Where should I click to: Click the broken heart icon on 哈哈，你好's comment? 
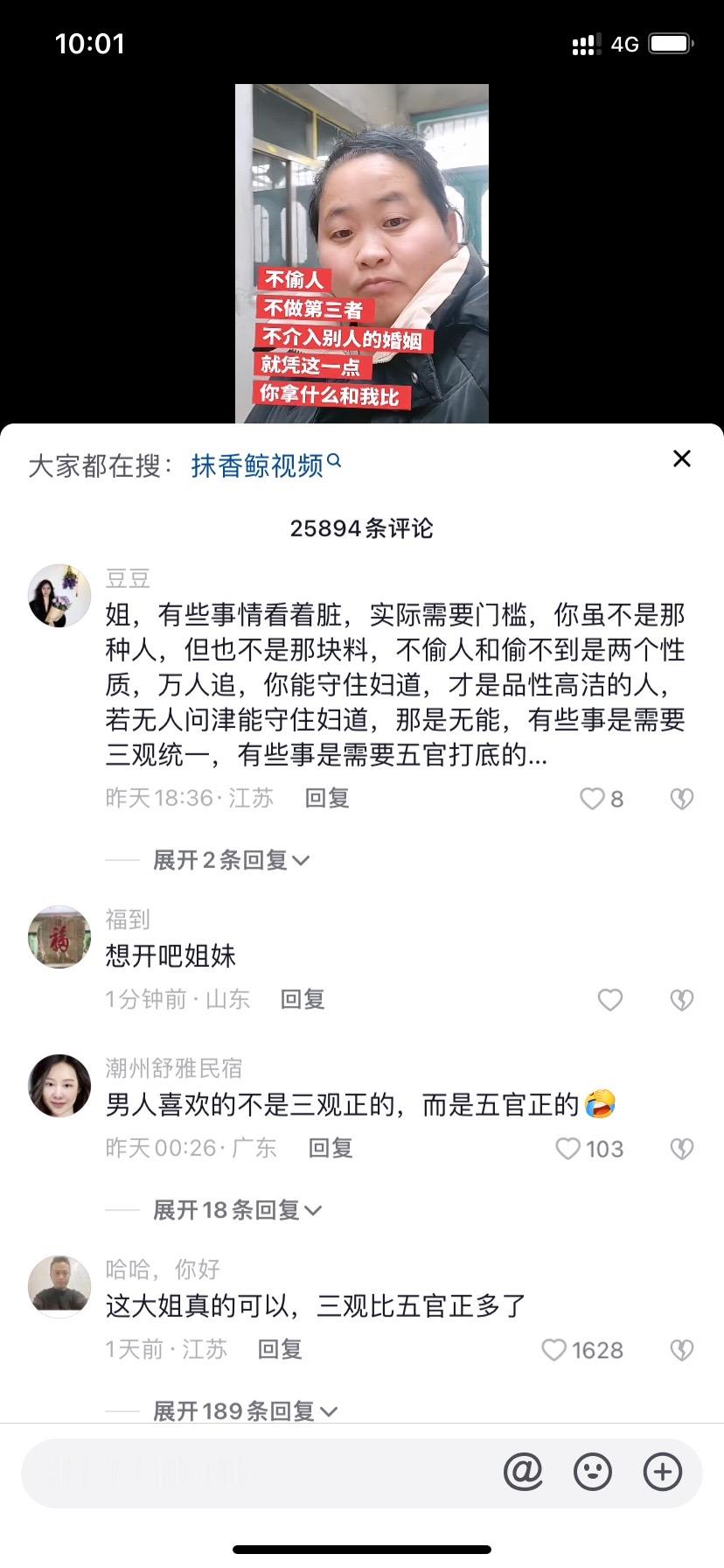click(681, 1350)
